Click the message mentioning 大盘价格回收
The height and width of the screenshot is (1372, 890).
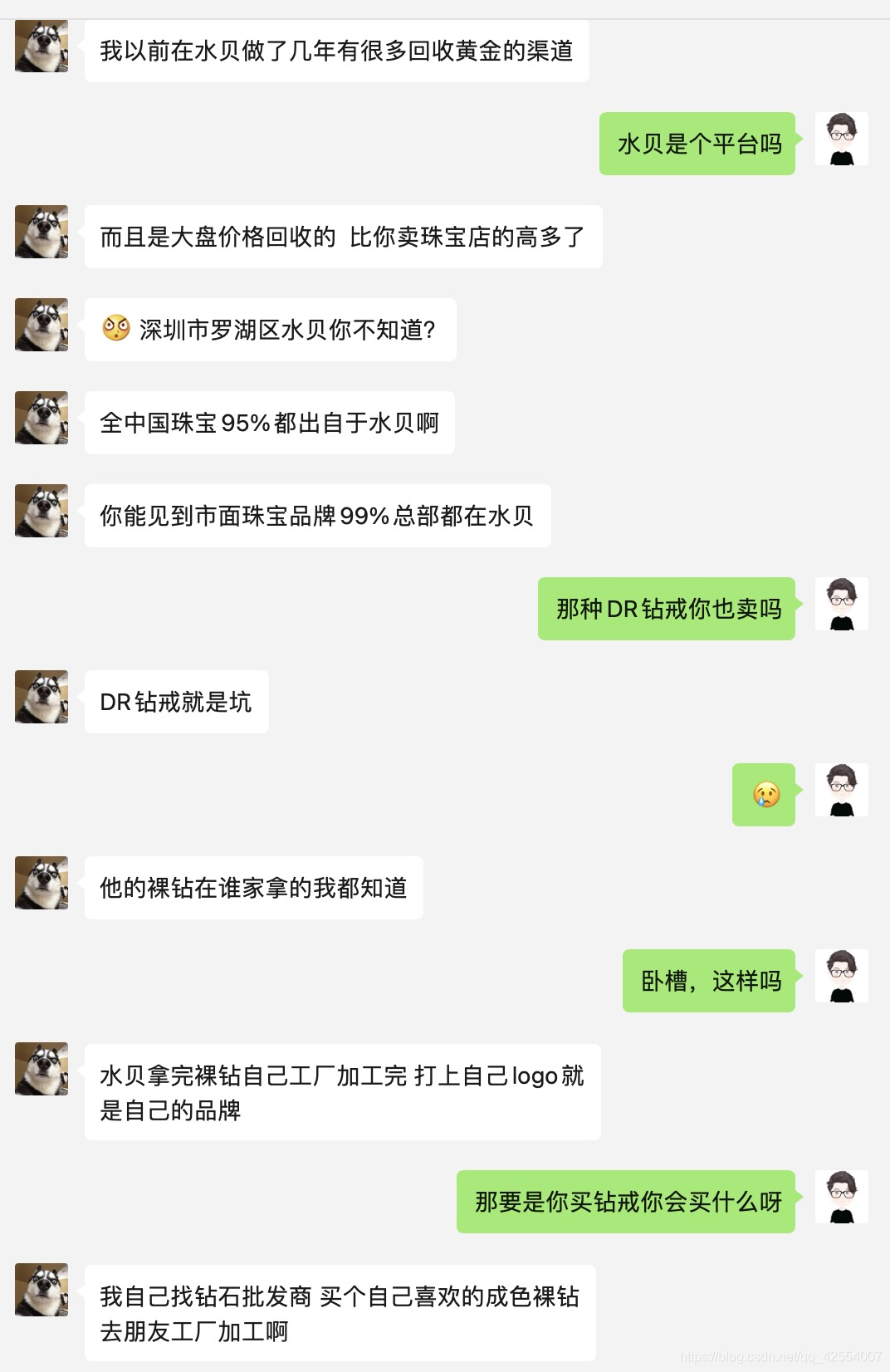342,238
